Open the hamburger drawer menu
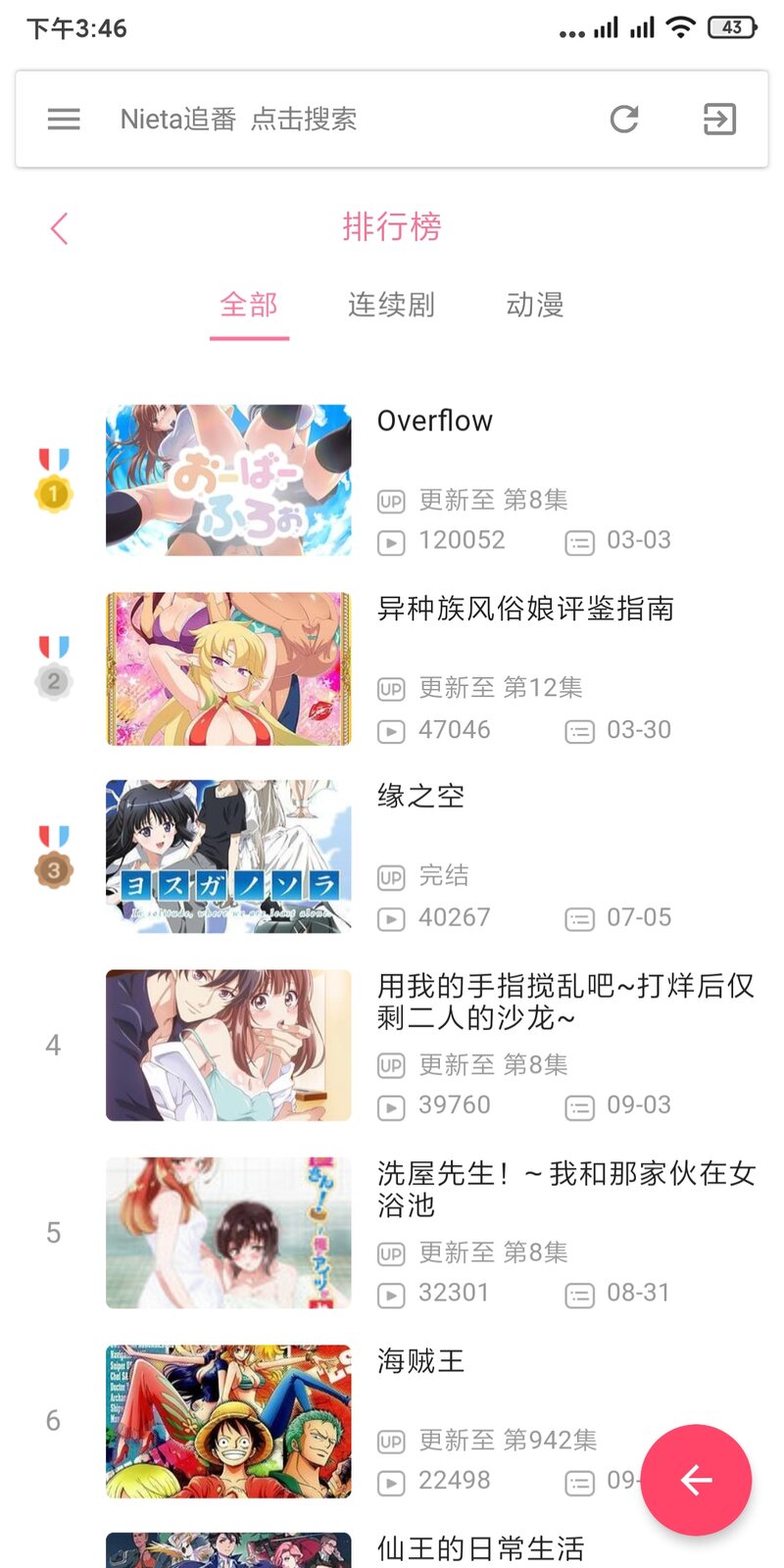Image resolution: width=784 pixels, height=1568 pixels. click(64, 120)
